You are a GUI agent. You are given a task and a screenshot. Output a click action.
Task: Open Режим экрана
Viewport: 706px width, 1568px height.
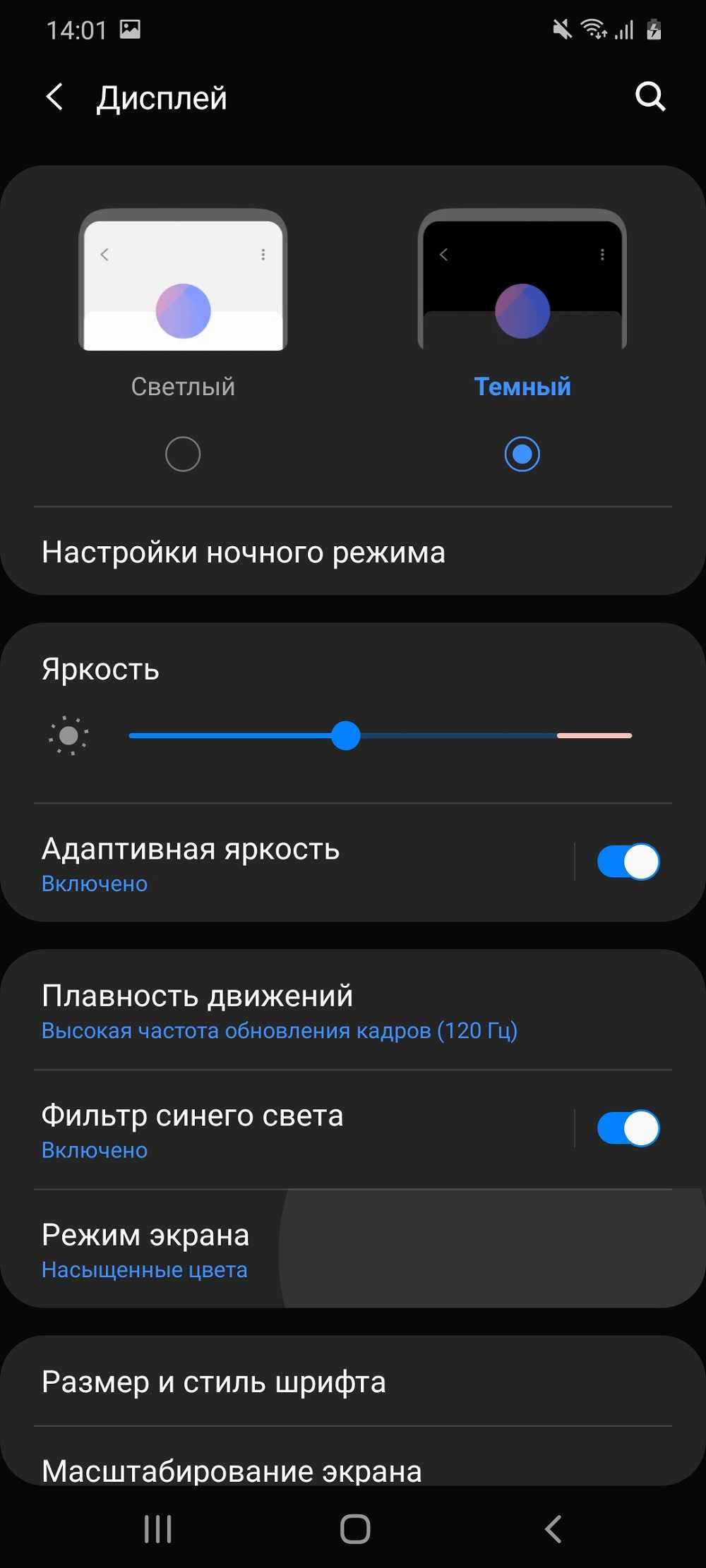pos(282,1249)
